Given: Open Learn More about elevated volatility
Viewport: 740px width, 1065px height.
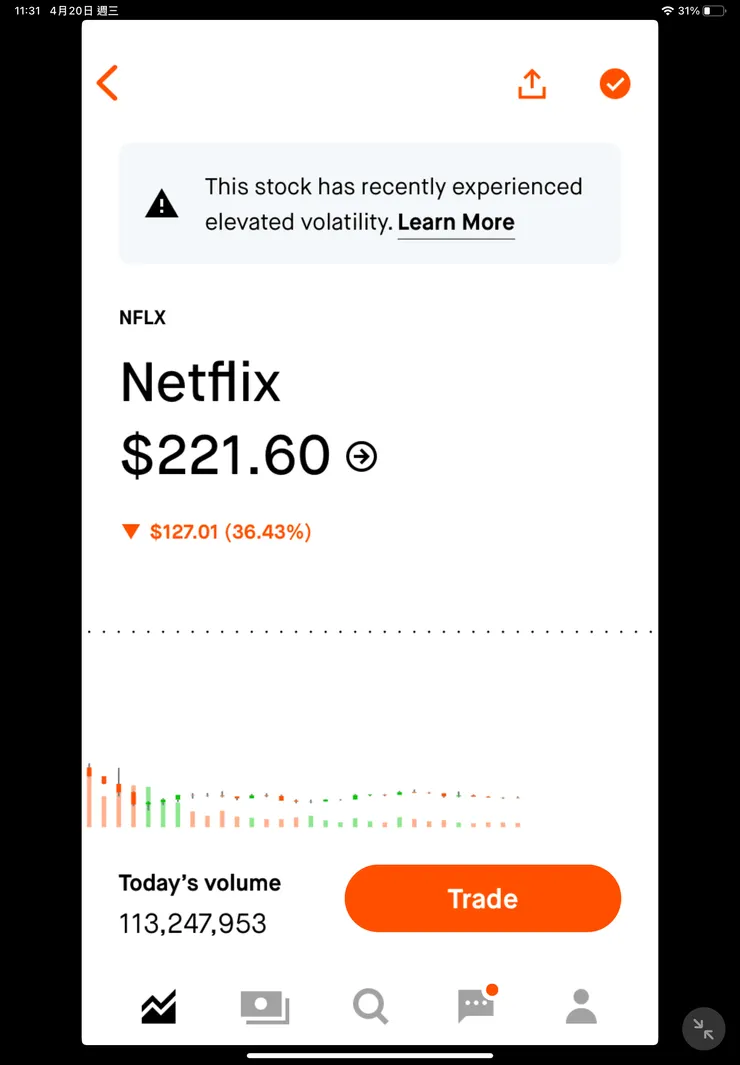Looking at the screenshot, I should coord(456,223).
